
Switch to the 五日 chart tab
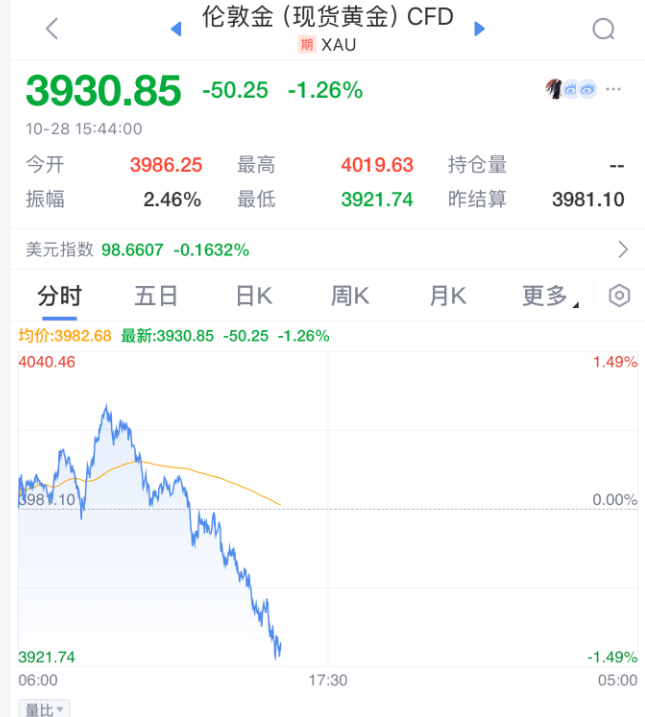(x=156, y=296)
